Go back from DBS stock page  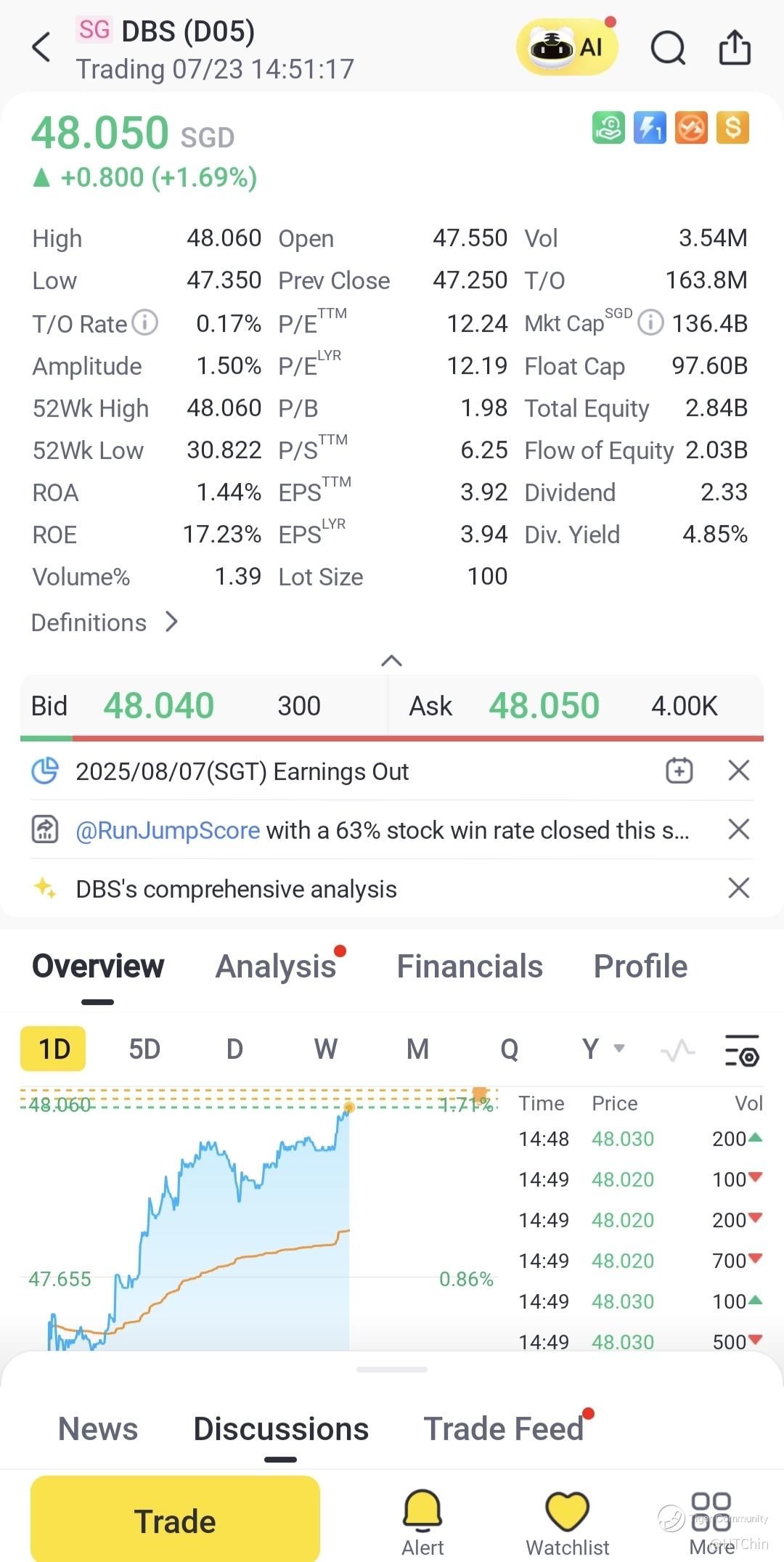pyautogui.click(x=42, y=48)
